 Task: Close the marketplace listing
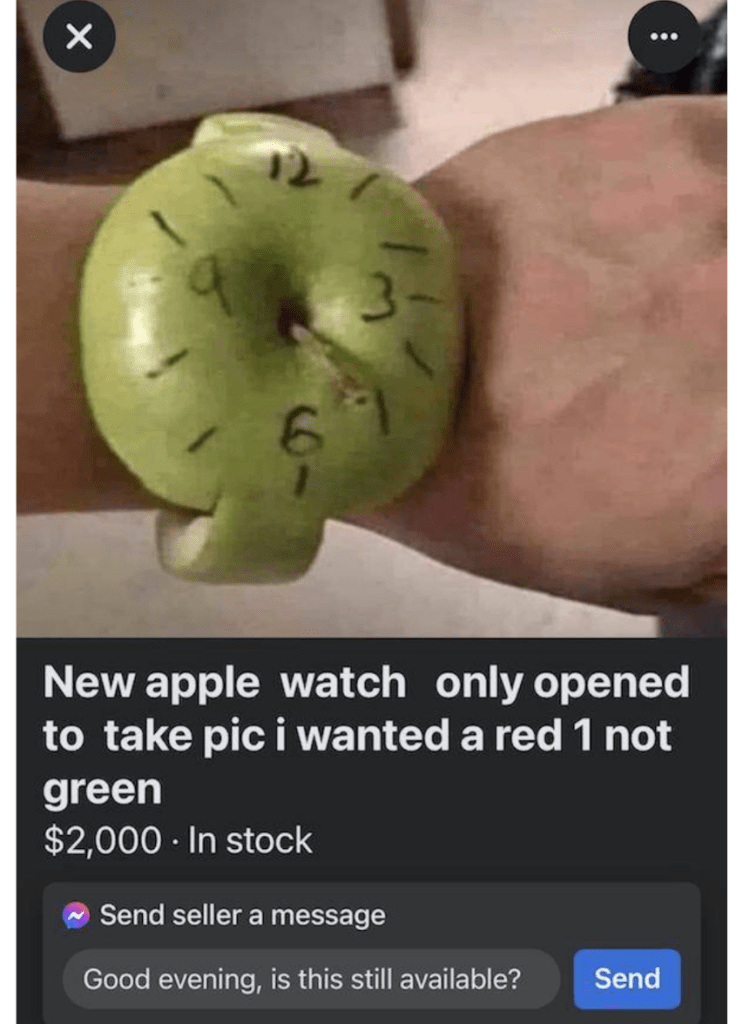point(79,37)
